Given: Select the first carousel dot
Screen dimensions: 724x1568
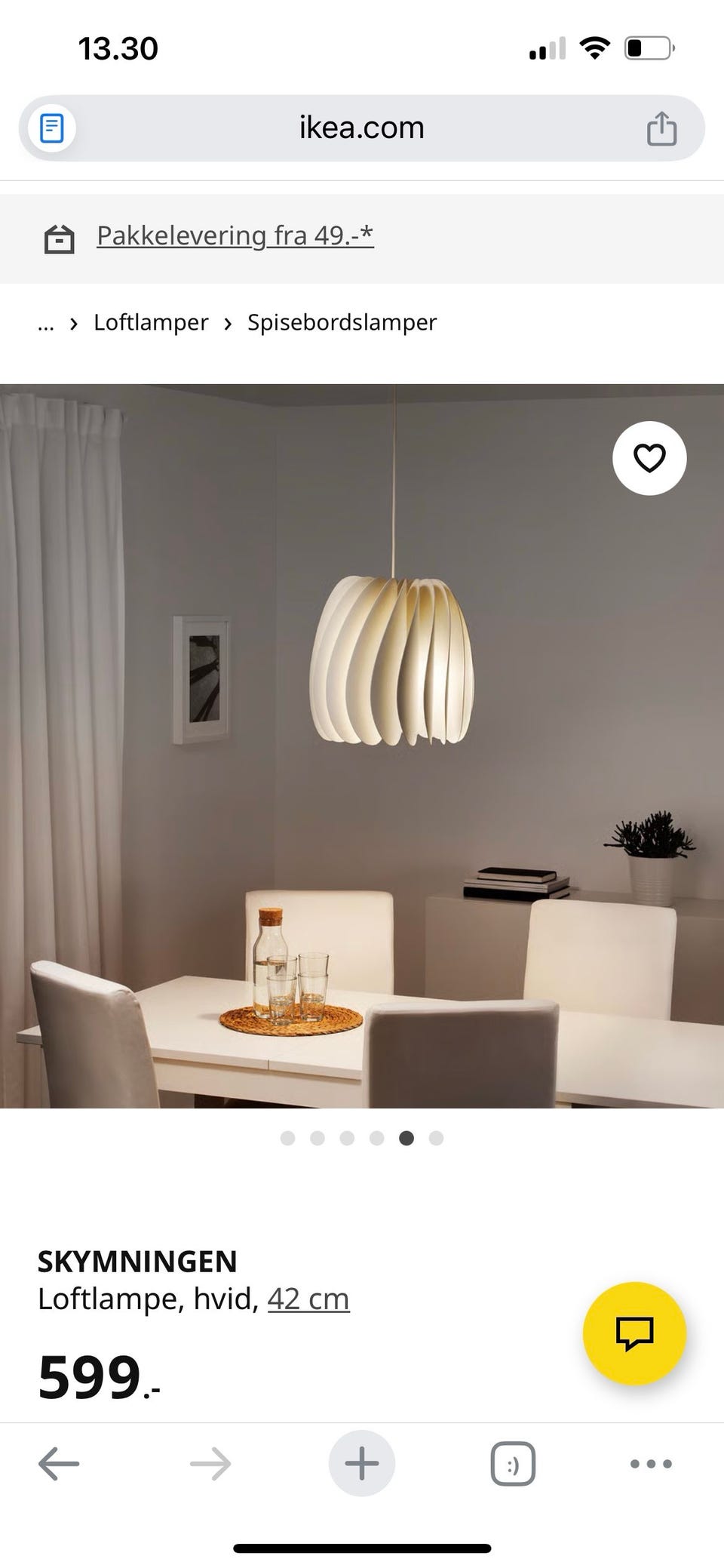Looking at the screenshot, I should click(288, 1139).
